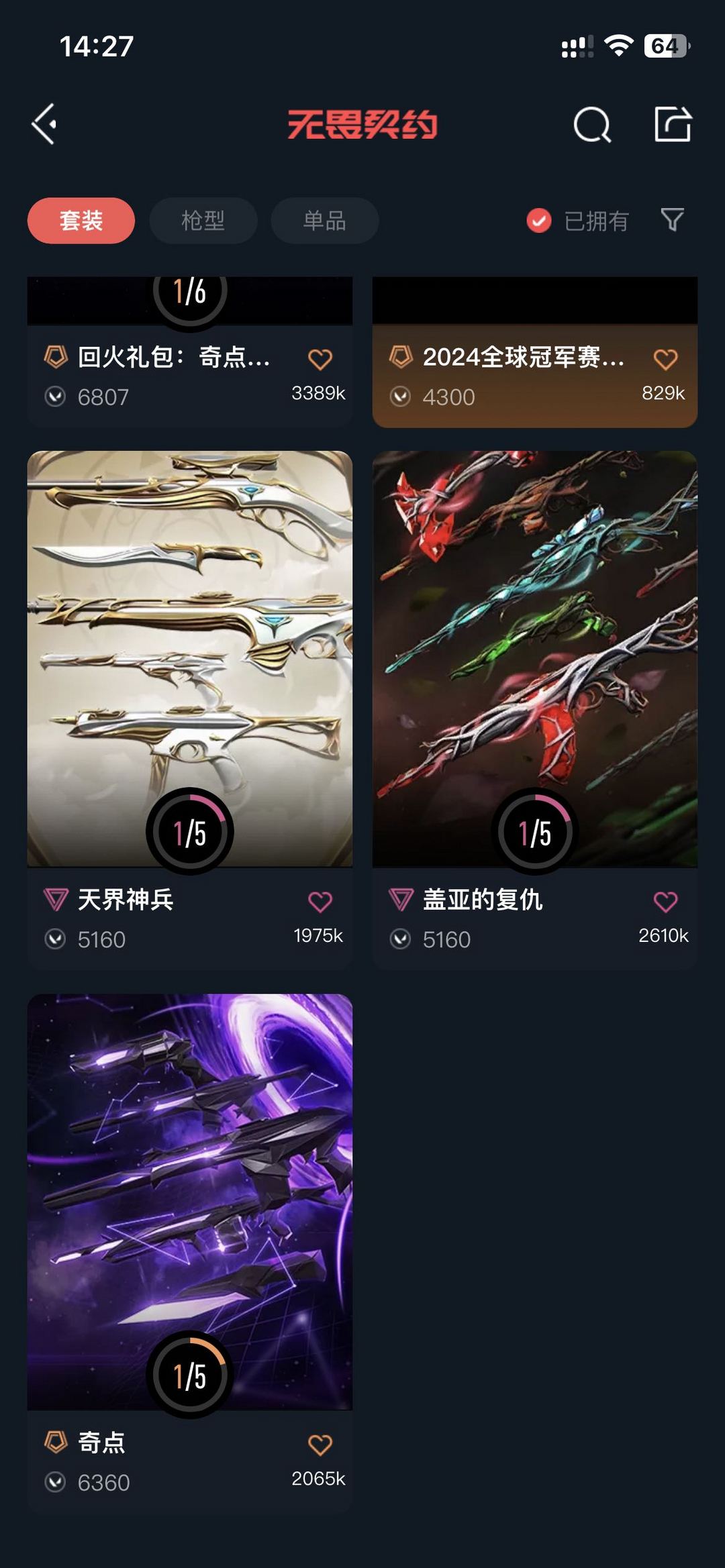The width and height of the screenshot is (725, 1568).
Task: Select the 套装 tab
Action: 81,220
